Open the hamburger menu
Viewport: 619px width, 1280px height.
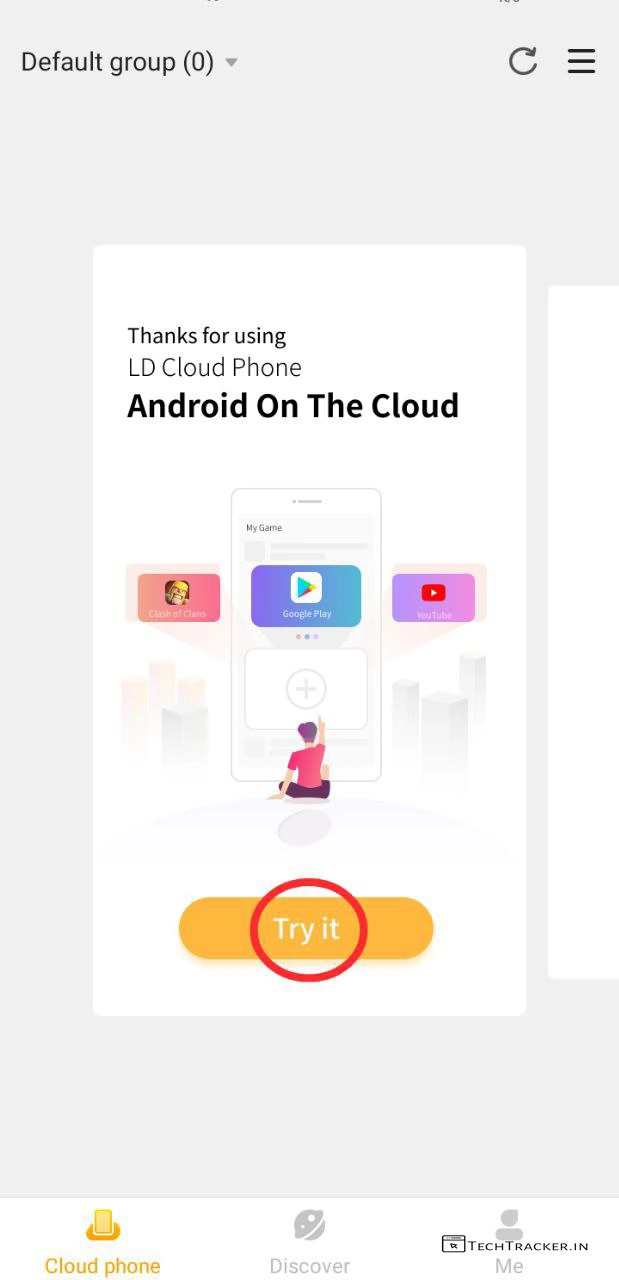pos(581,61)
